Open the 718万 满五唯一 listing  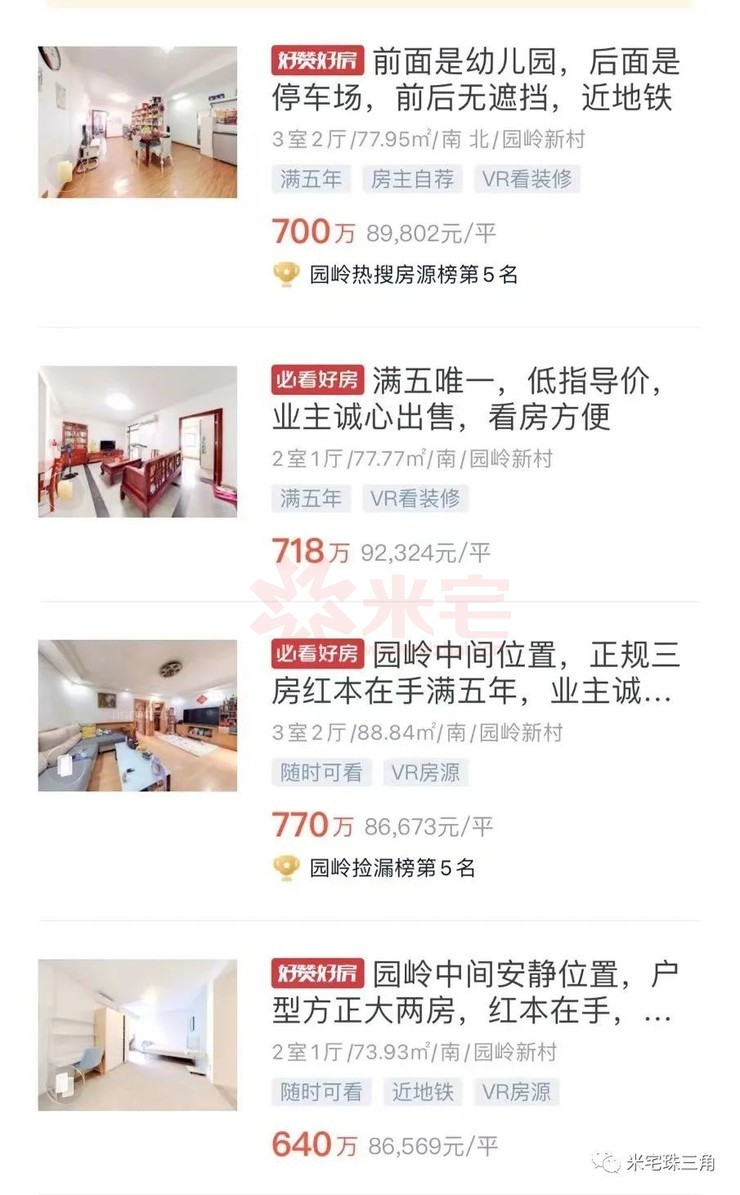(x=370, y=465)
